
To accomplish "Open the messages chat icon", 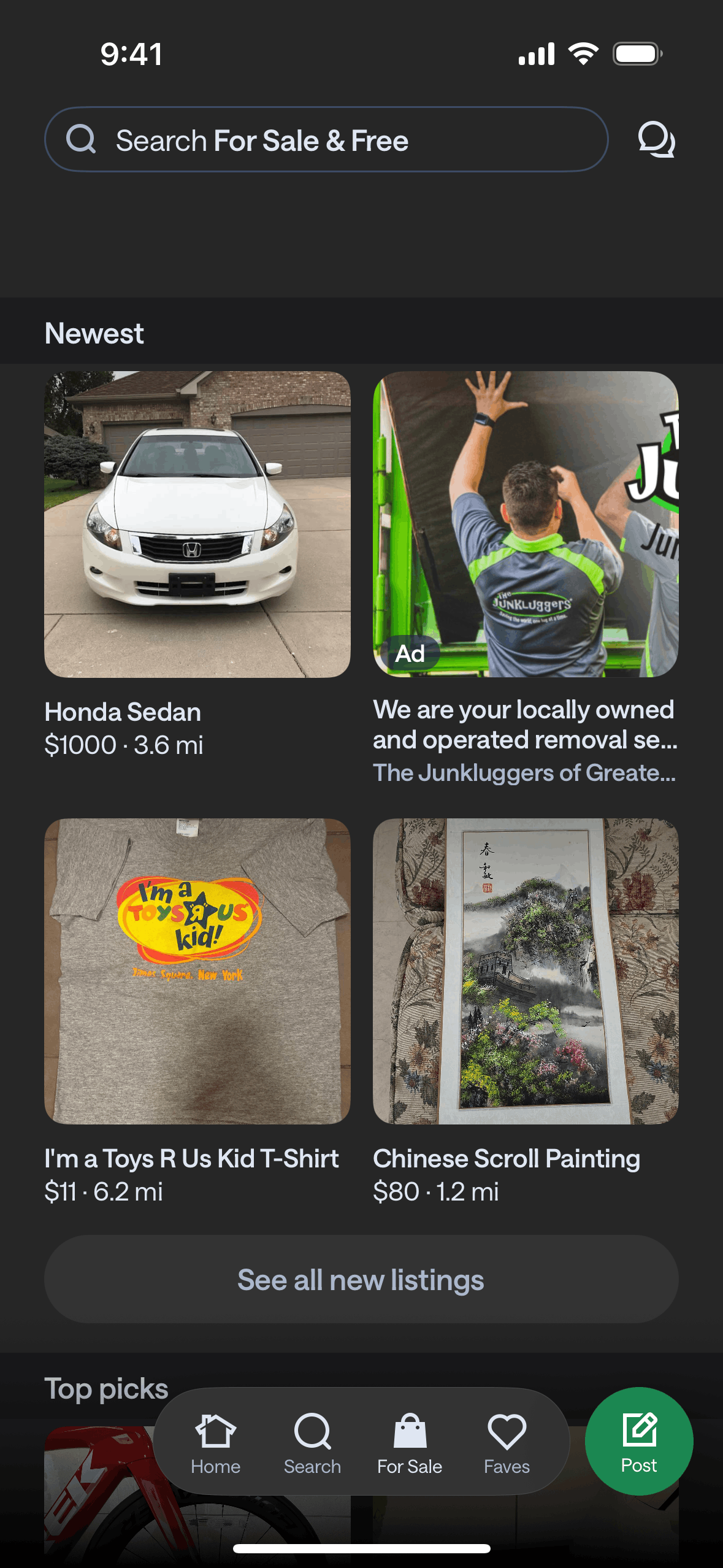I will click(x=656, y=140).
